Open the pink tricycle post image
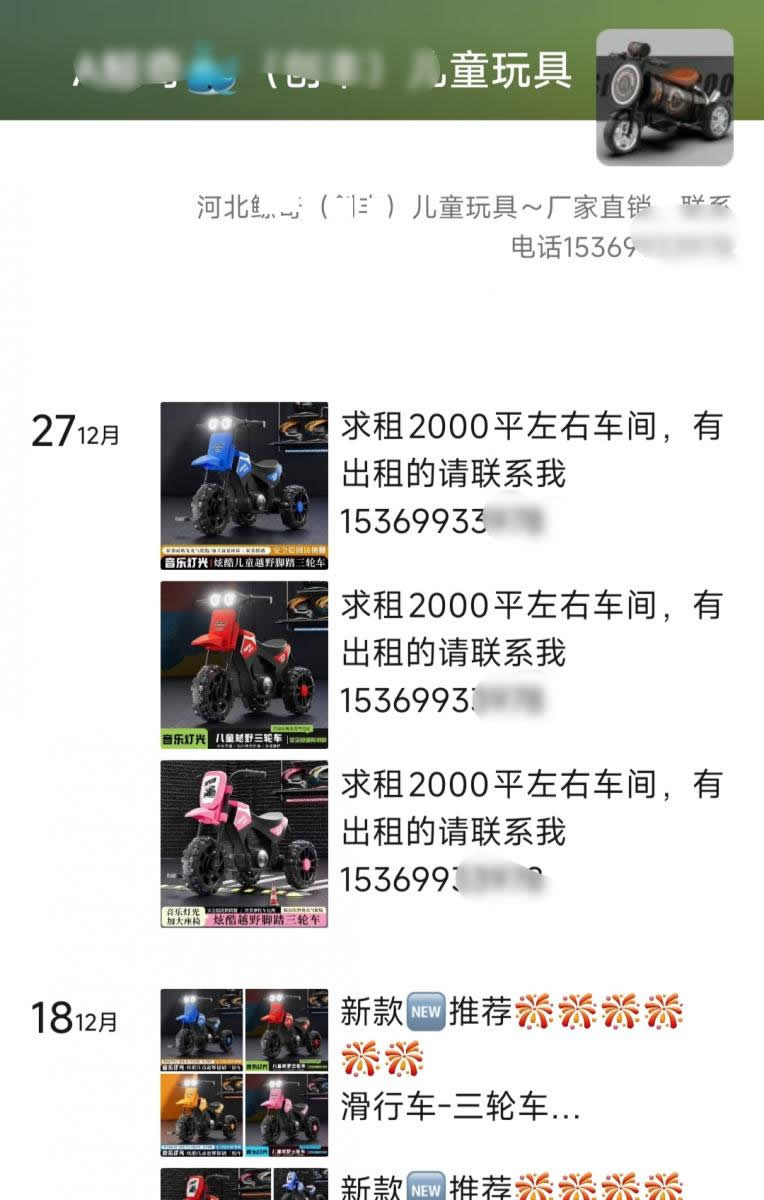764x1200 pixels. coord(244,844)
